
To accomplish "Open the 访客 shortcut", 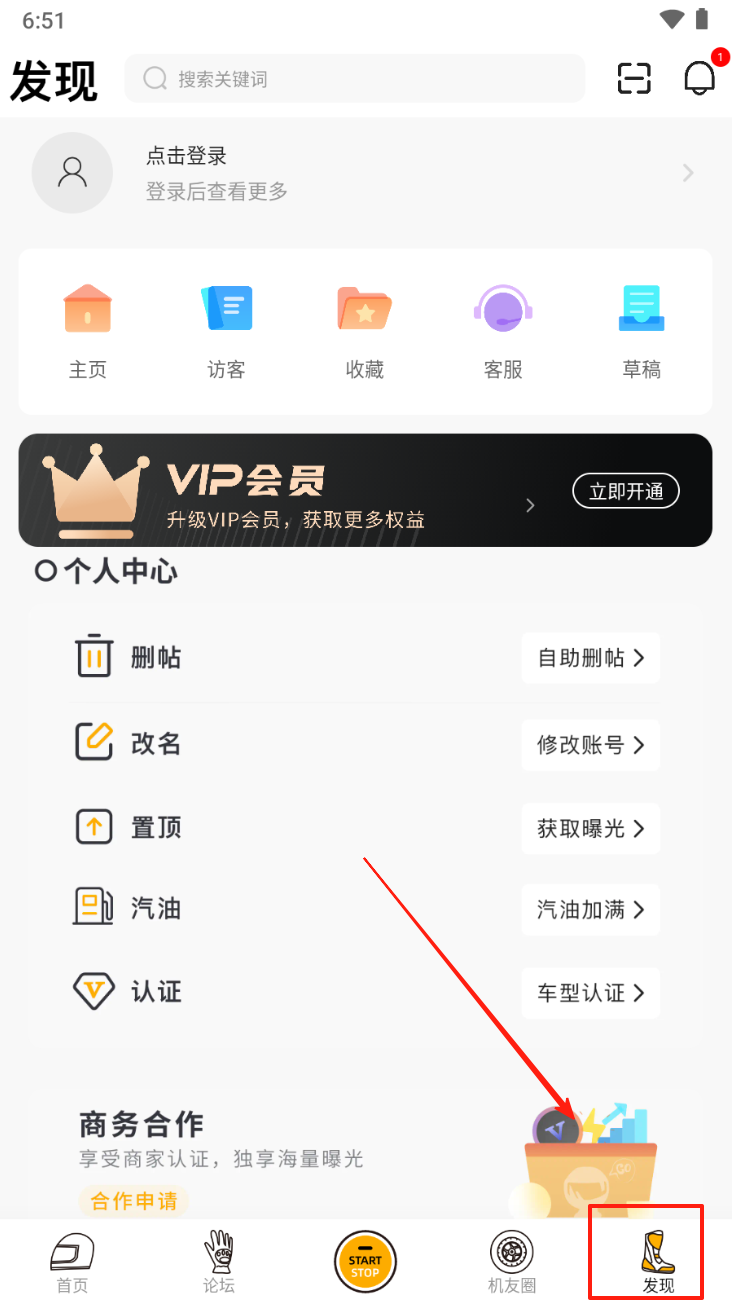I will coord(226,331).
